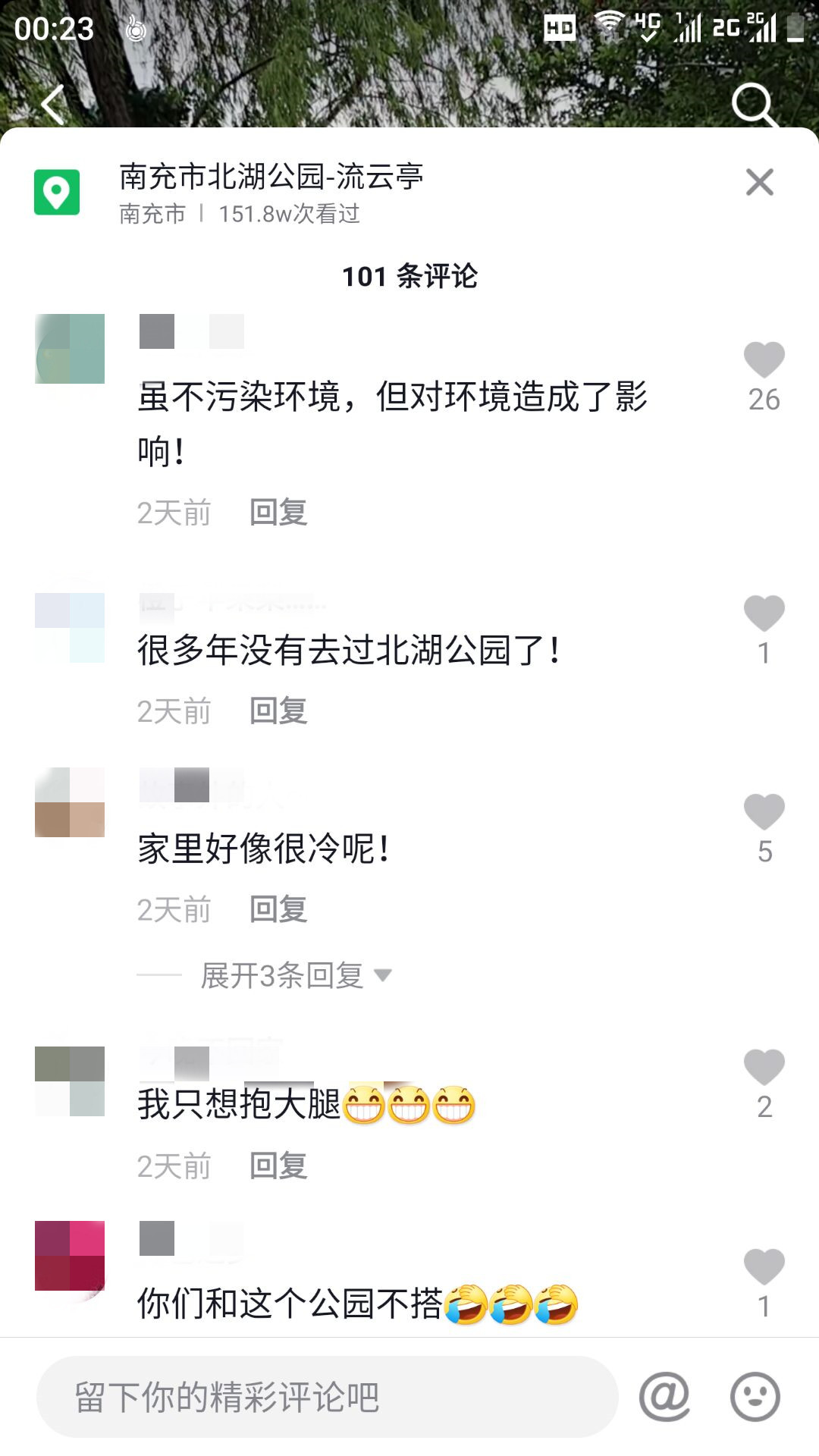
Task: Mention someone with the @ icon
Action: click(664, 1397)
